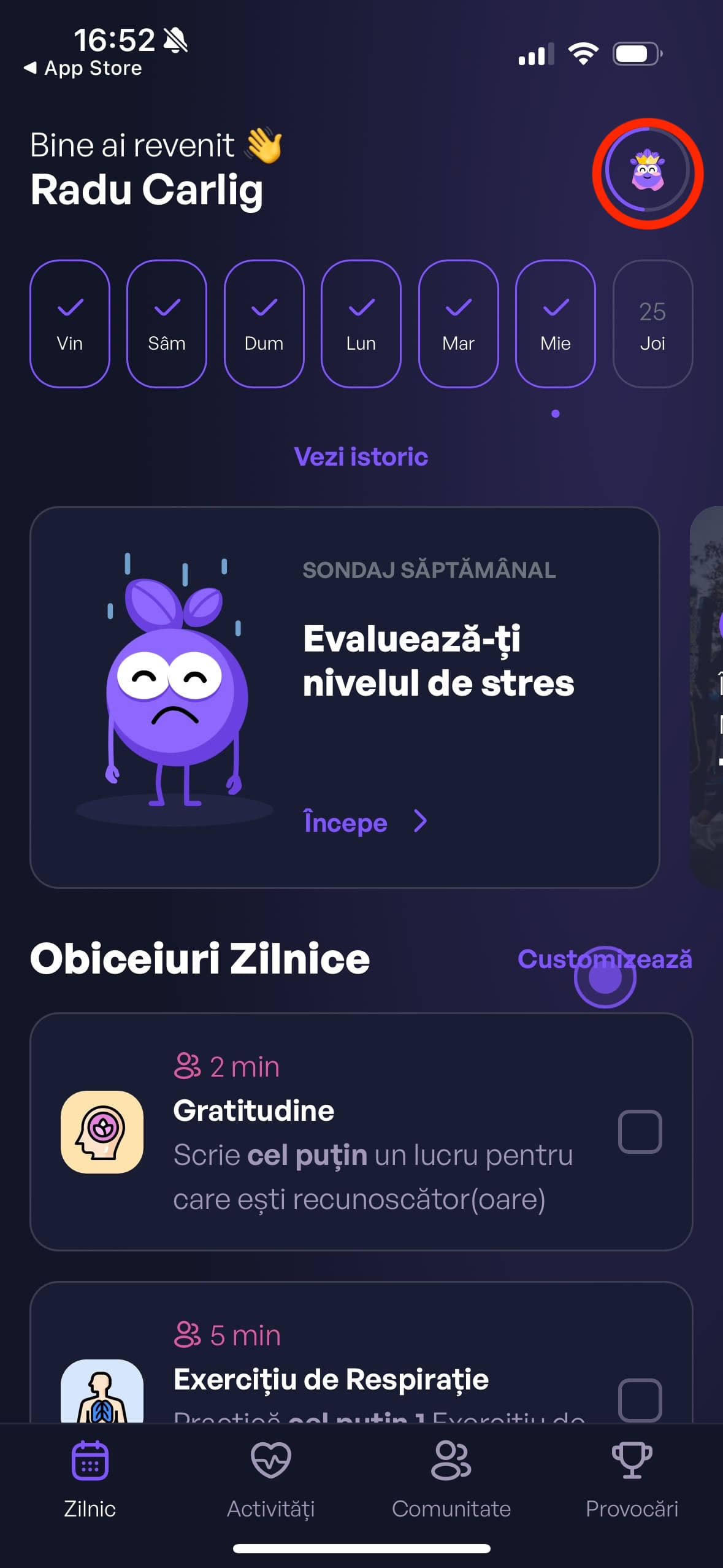Check off the Gratitudine habit
723x1568 pixels.
pyautogui.click(x=640, y=1132)
